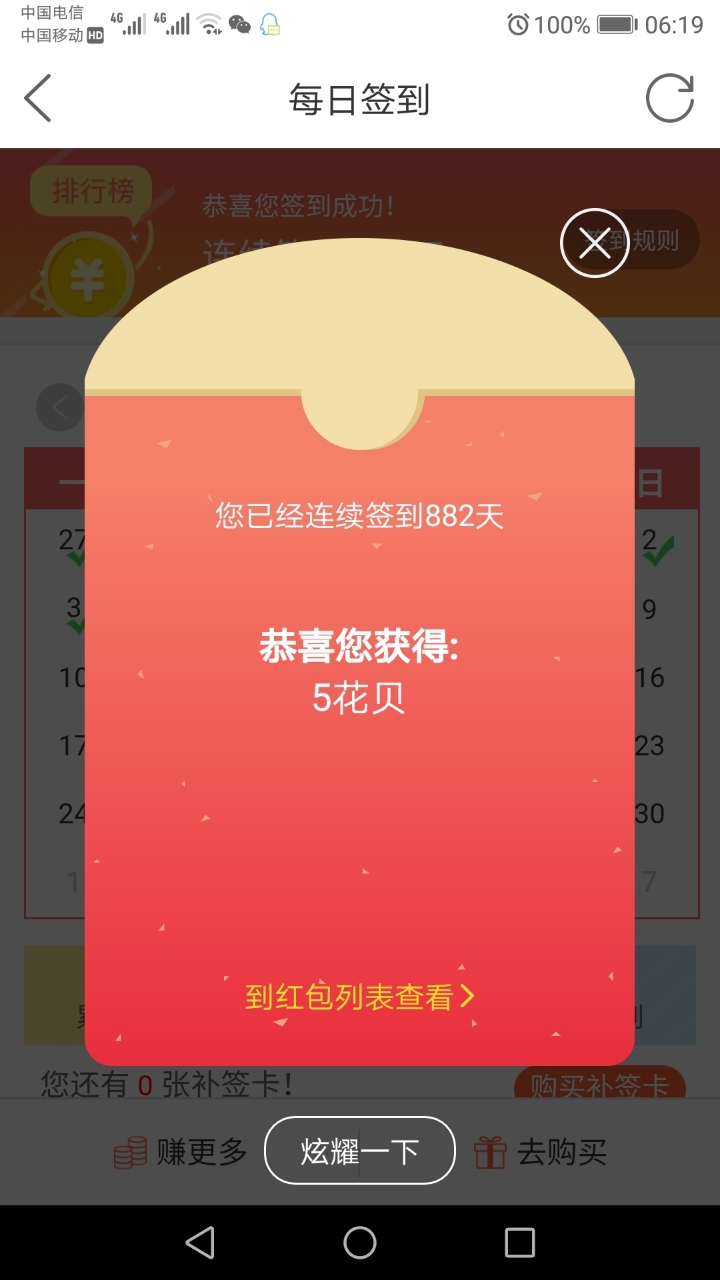The height and width of the screenshot is (1280, 720).
Task: Refresh the daily sign-in page
Action: (669, 99)
